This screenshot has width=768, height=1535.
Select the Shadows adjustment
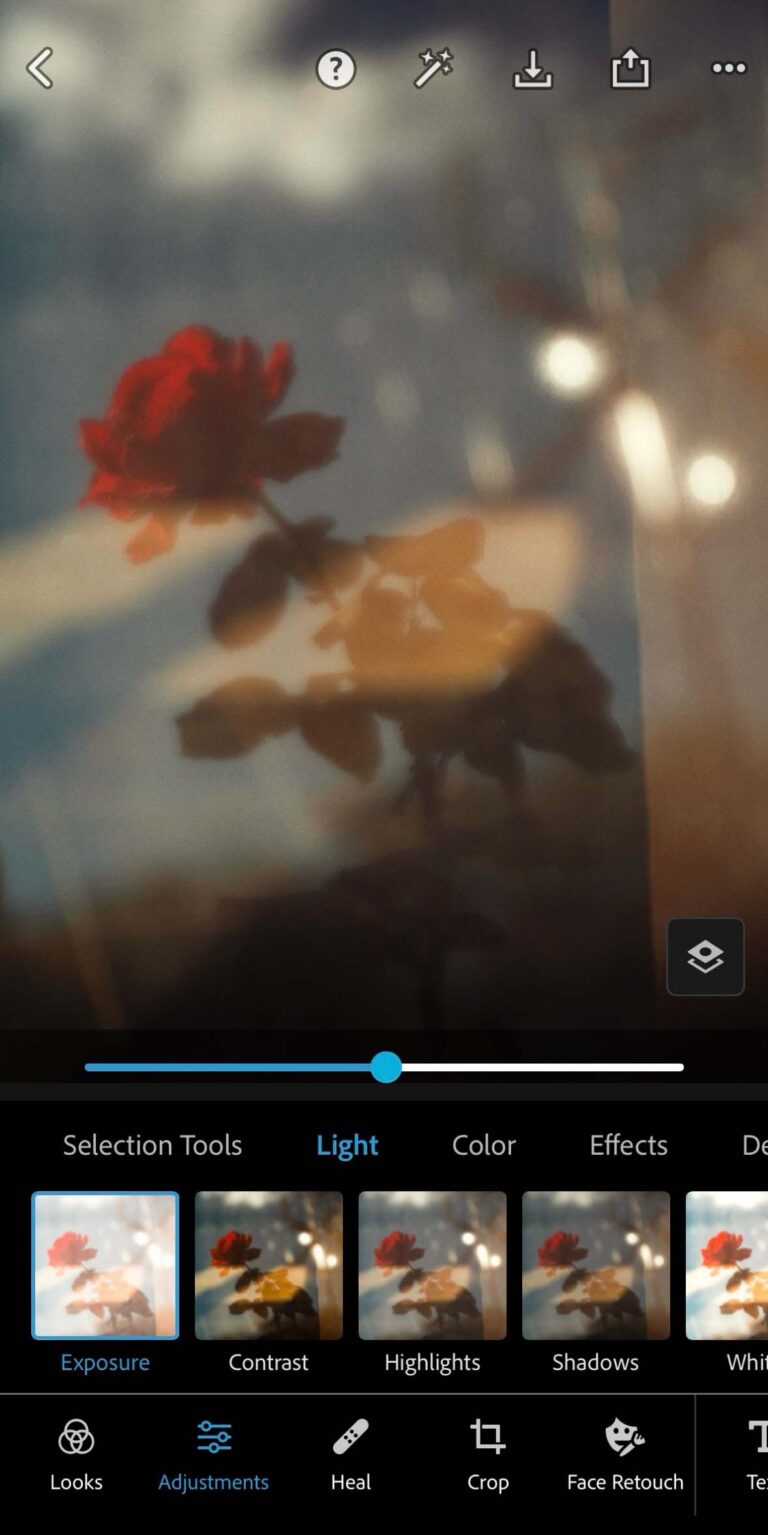click(595, 1266)
